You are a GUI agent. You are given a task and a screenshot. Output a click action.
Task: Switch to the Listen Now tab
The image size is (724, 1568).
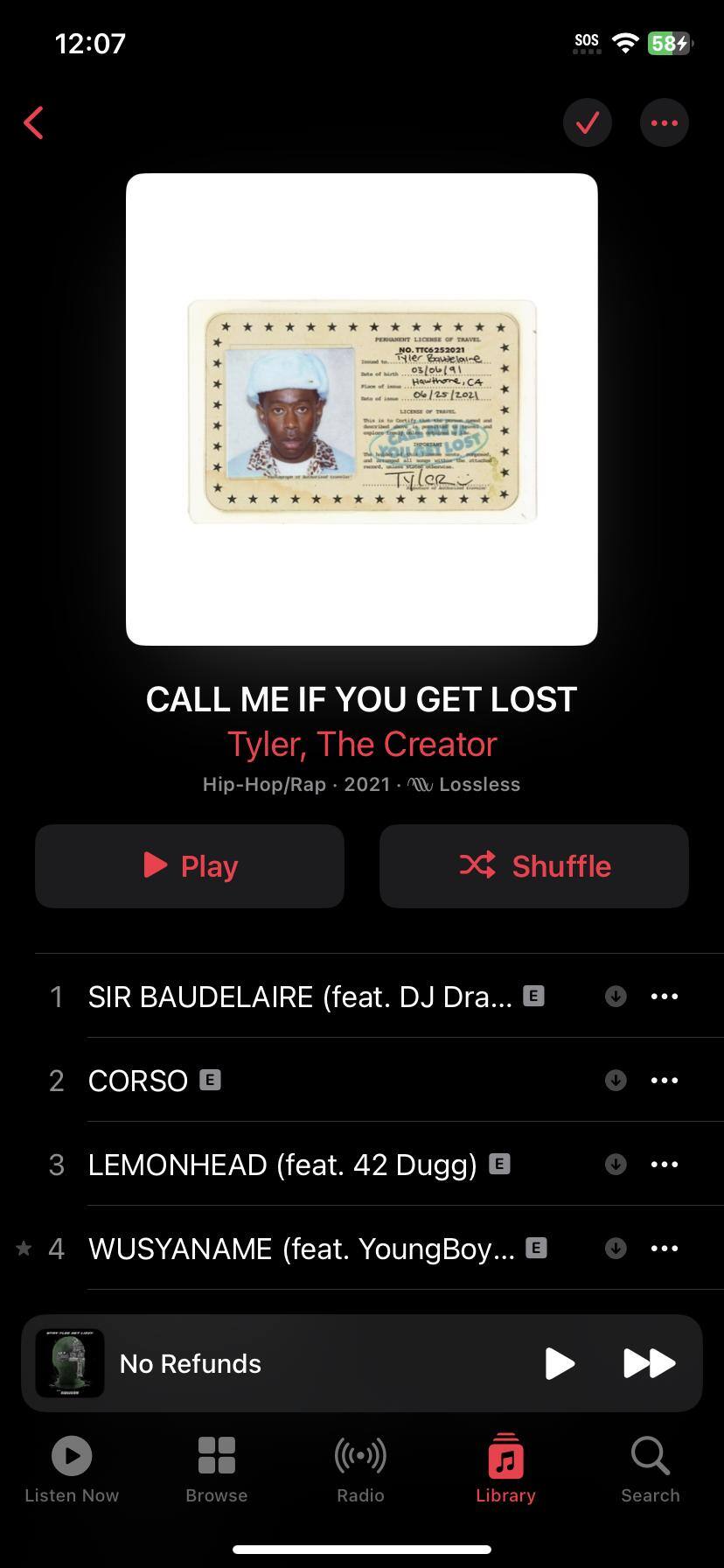pos(72,1470)
